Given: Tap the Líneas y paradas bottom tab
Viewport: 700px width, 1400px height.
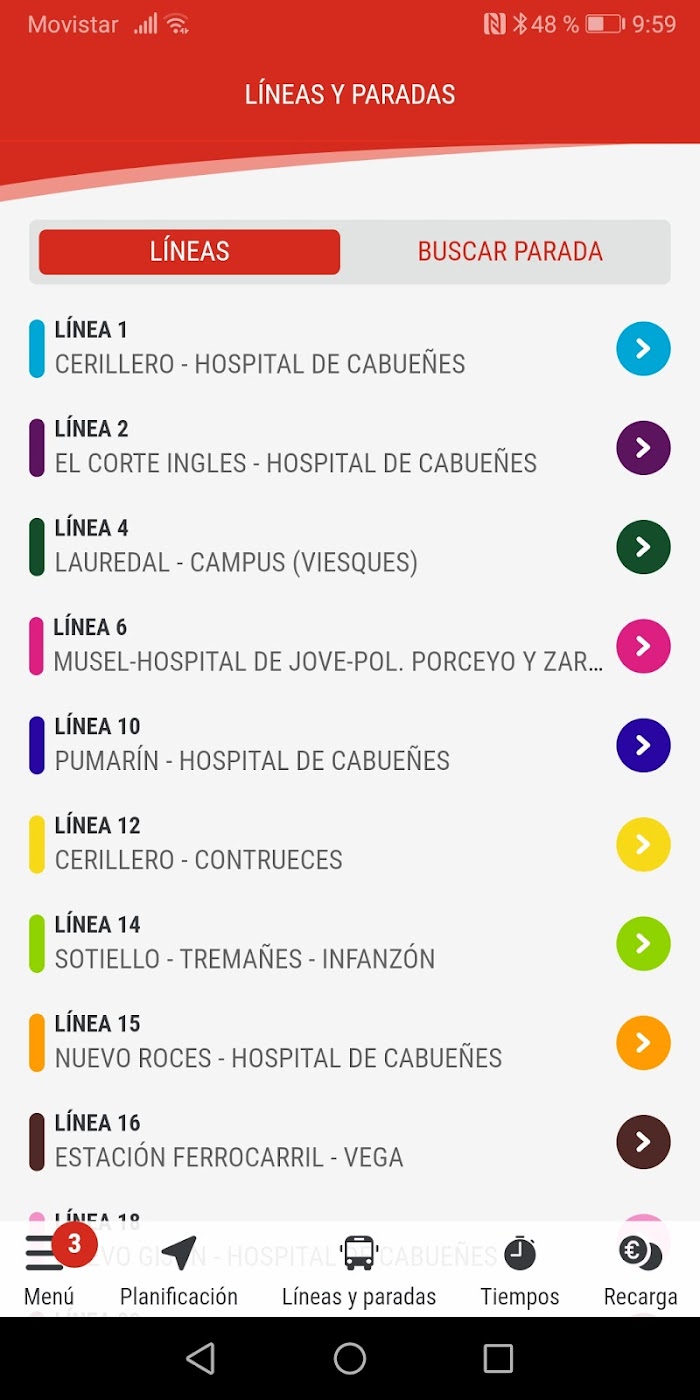Looking at the screenshot, I should 359,1268.
